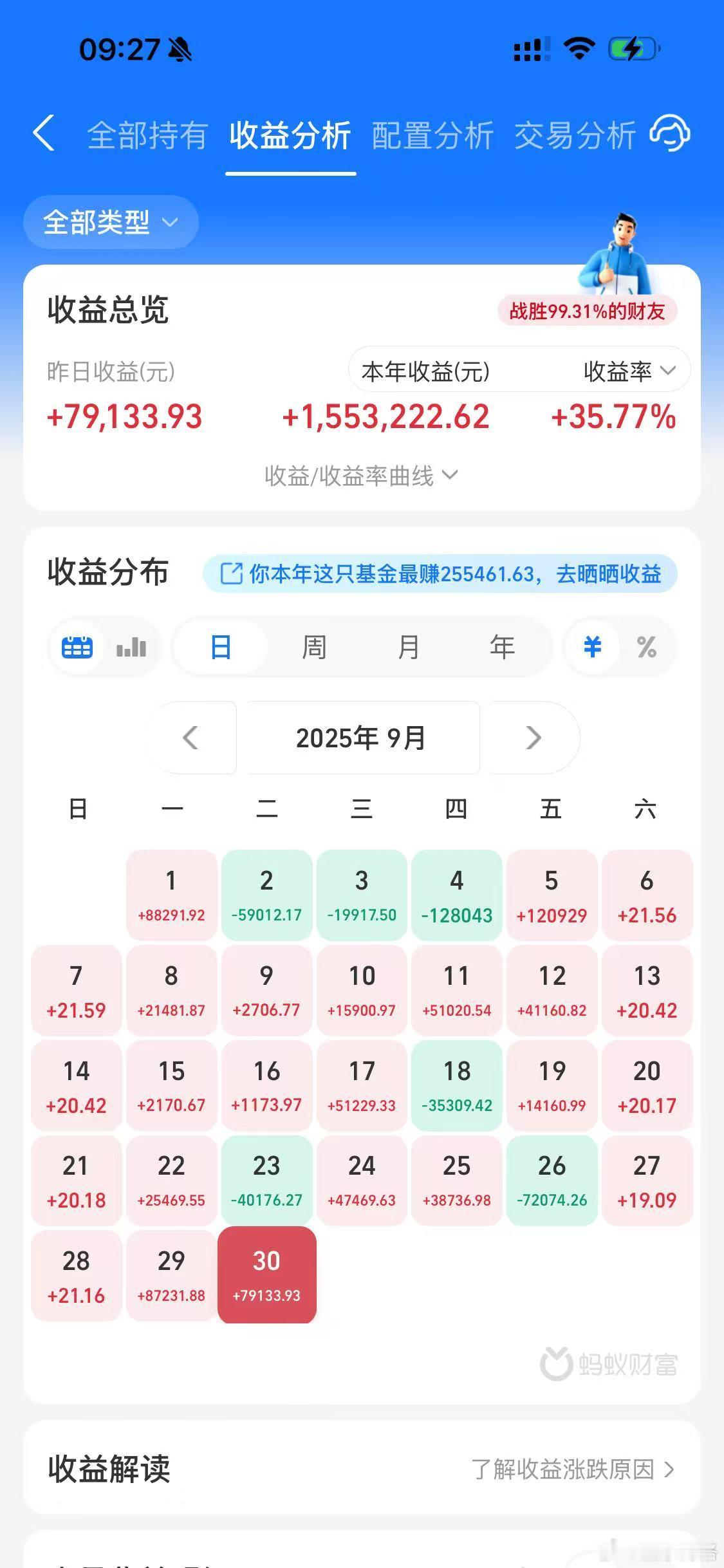Open the 收益率 dropdown selector
This screenshot has height=1568, width=724.
click(x=629, y=371)
